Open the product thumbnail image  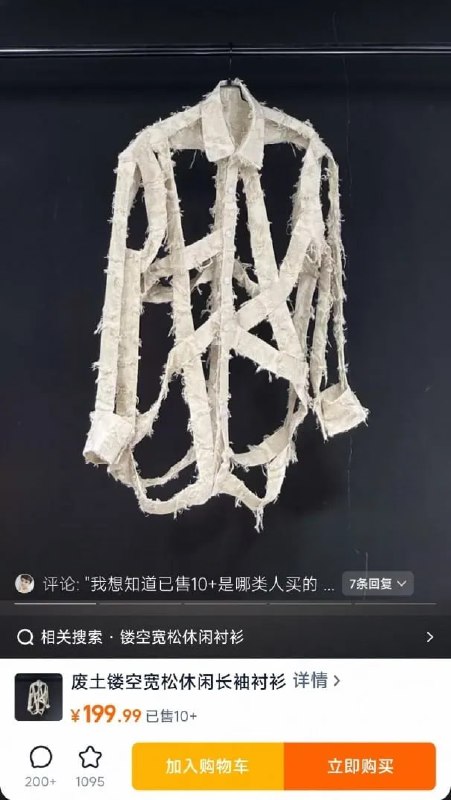click(x=39, y=697)
